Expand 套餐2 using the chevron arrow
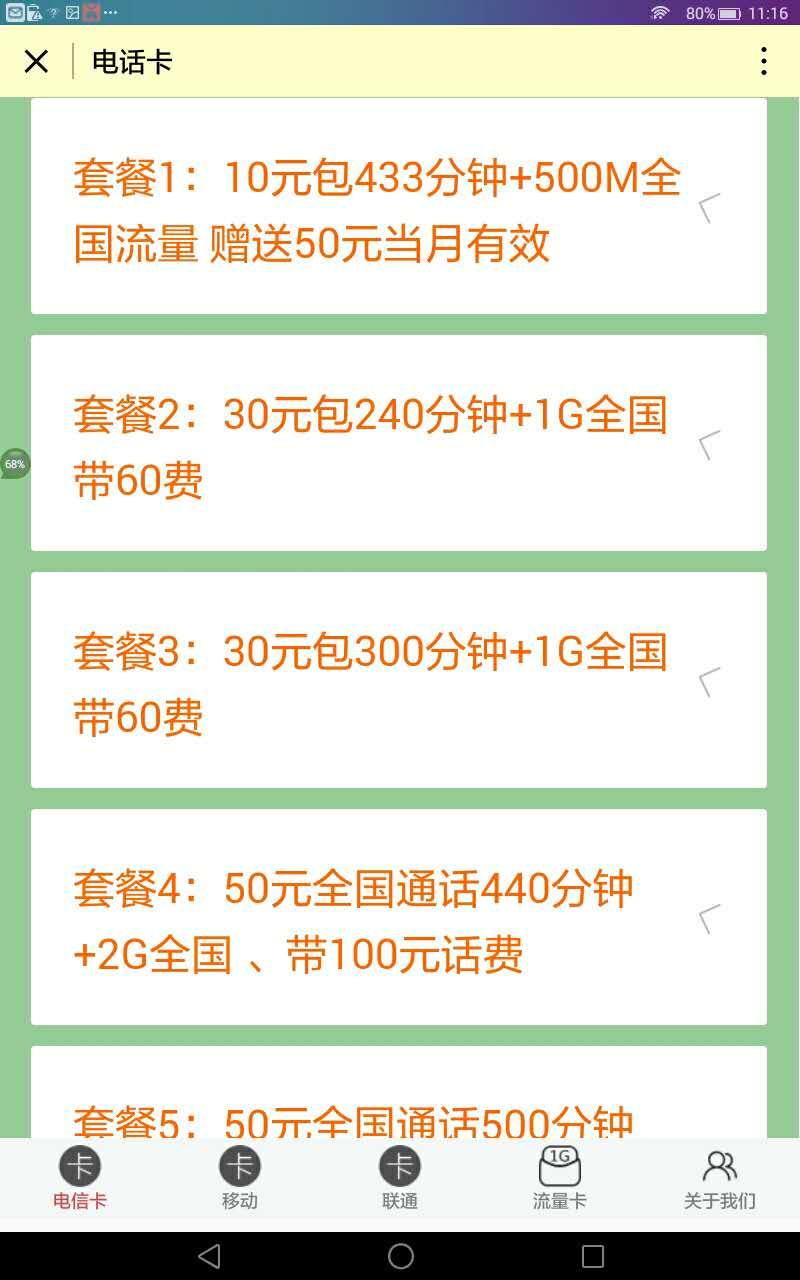800x1280 pixels. click(709, 444)
